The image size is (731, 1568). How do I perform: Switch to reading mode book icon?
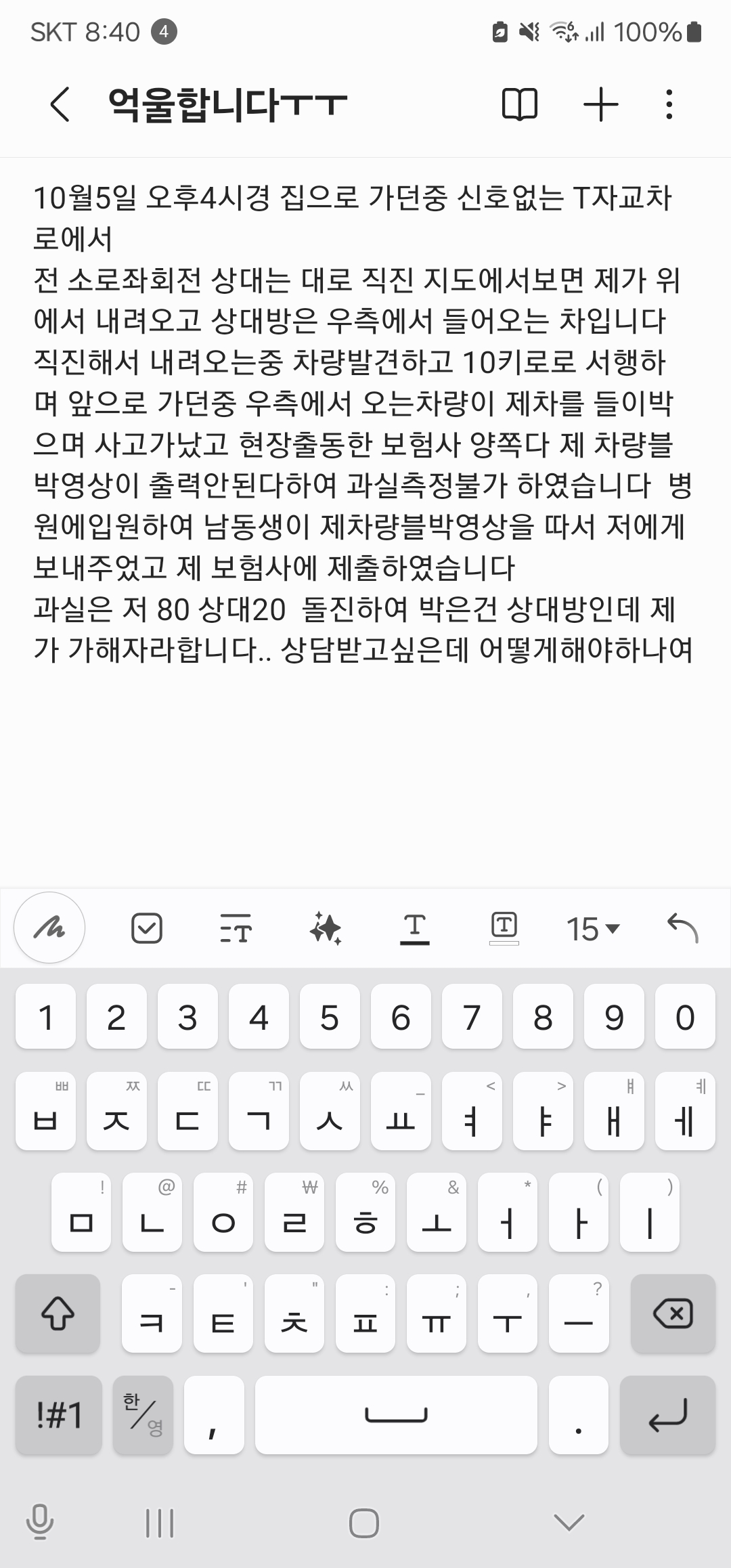[519, 105]
